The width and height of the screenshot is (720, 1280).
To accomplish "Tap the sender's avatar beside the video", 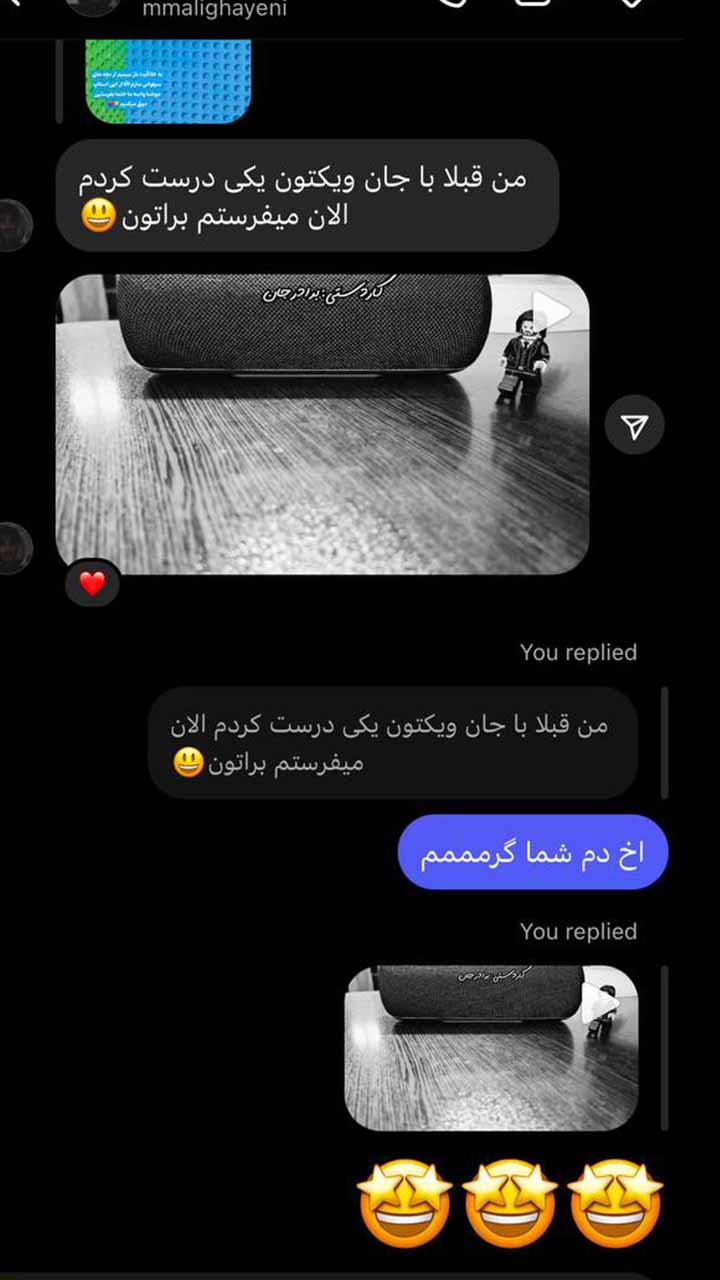I will pos(14,548).
